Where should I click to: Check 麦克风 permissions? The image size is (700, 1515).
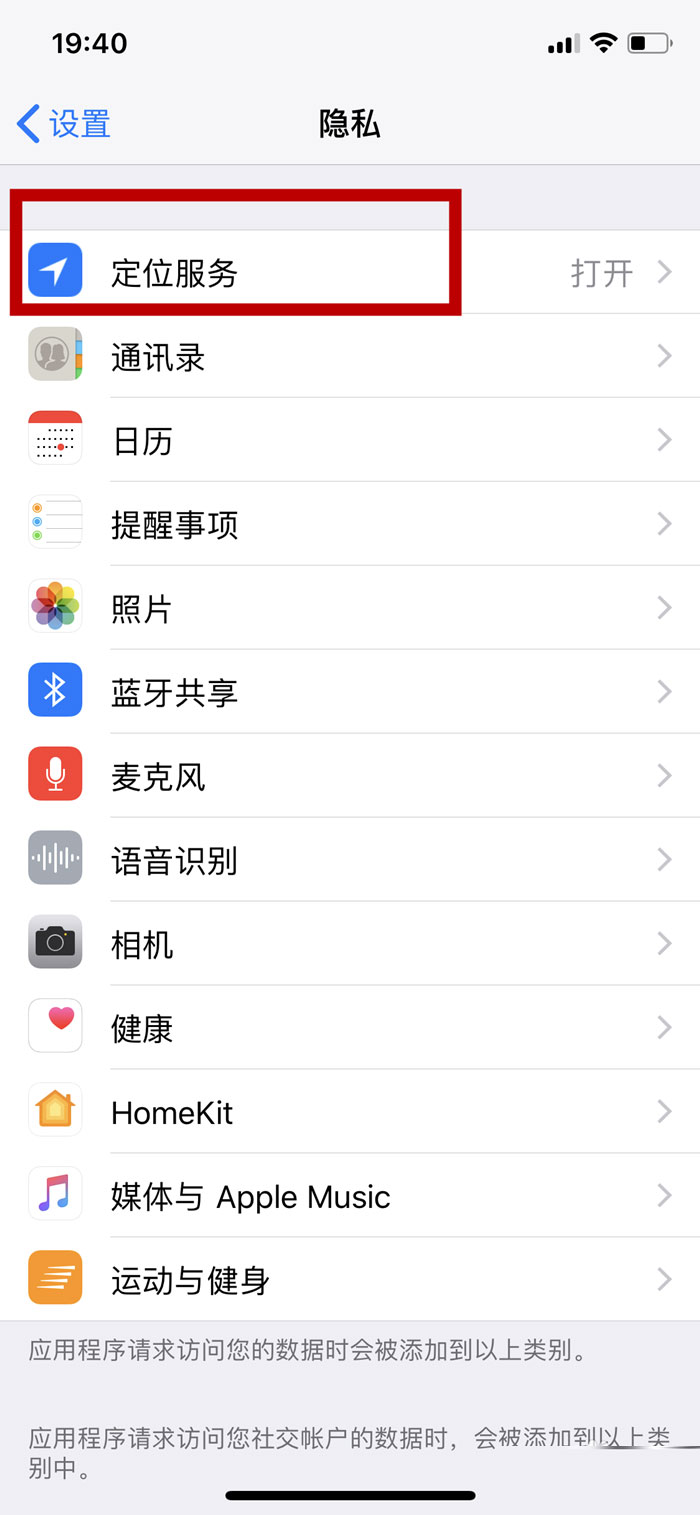point(350,776)
